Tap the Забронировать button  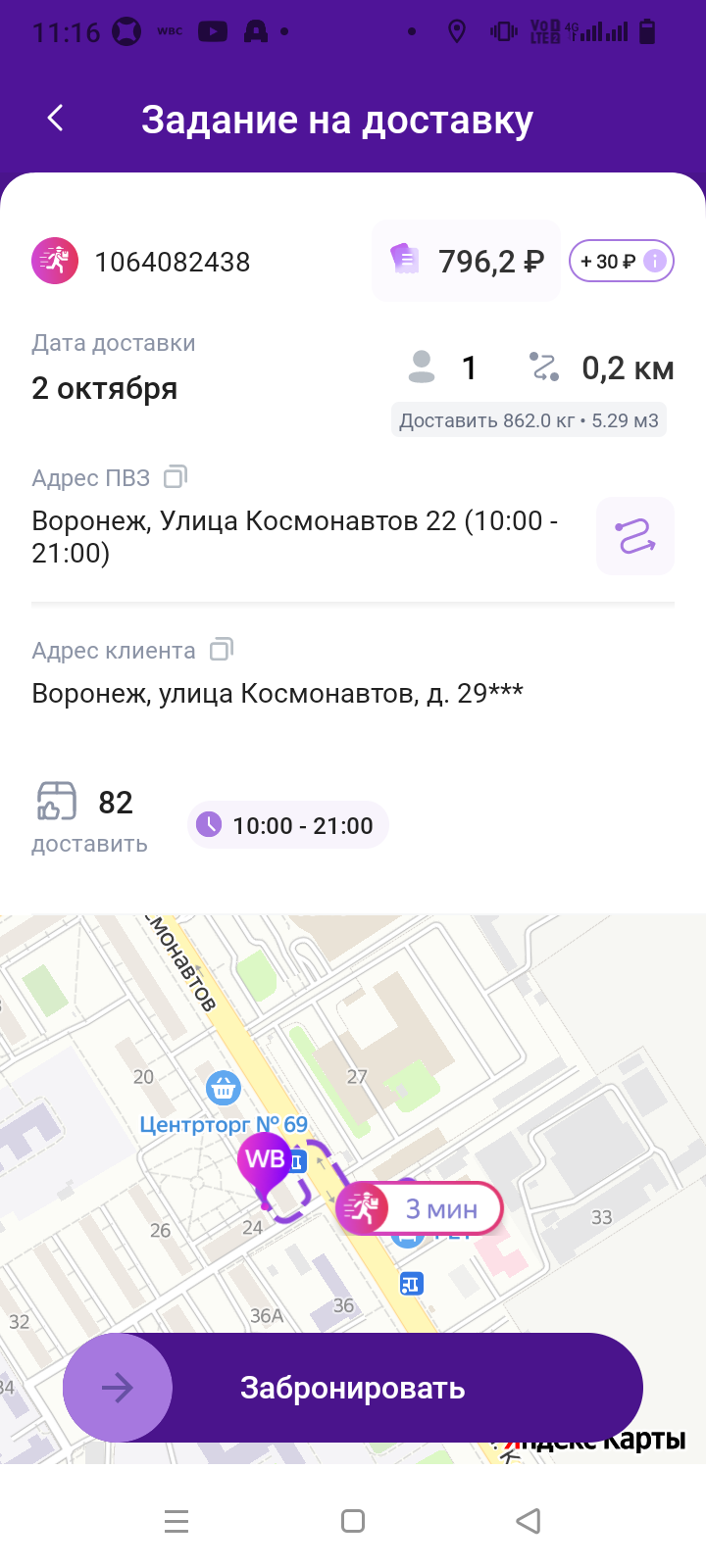click(353, 1388)
